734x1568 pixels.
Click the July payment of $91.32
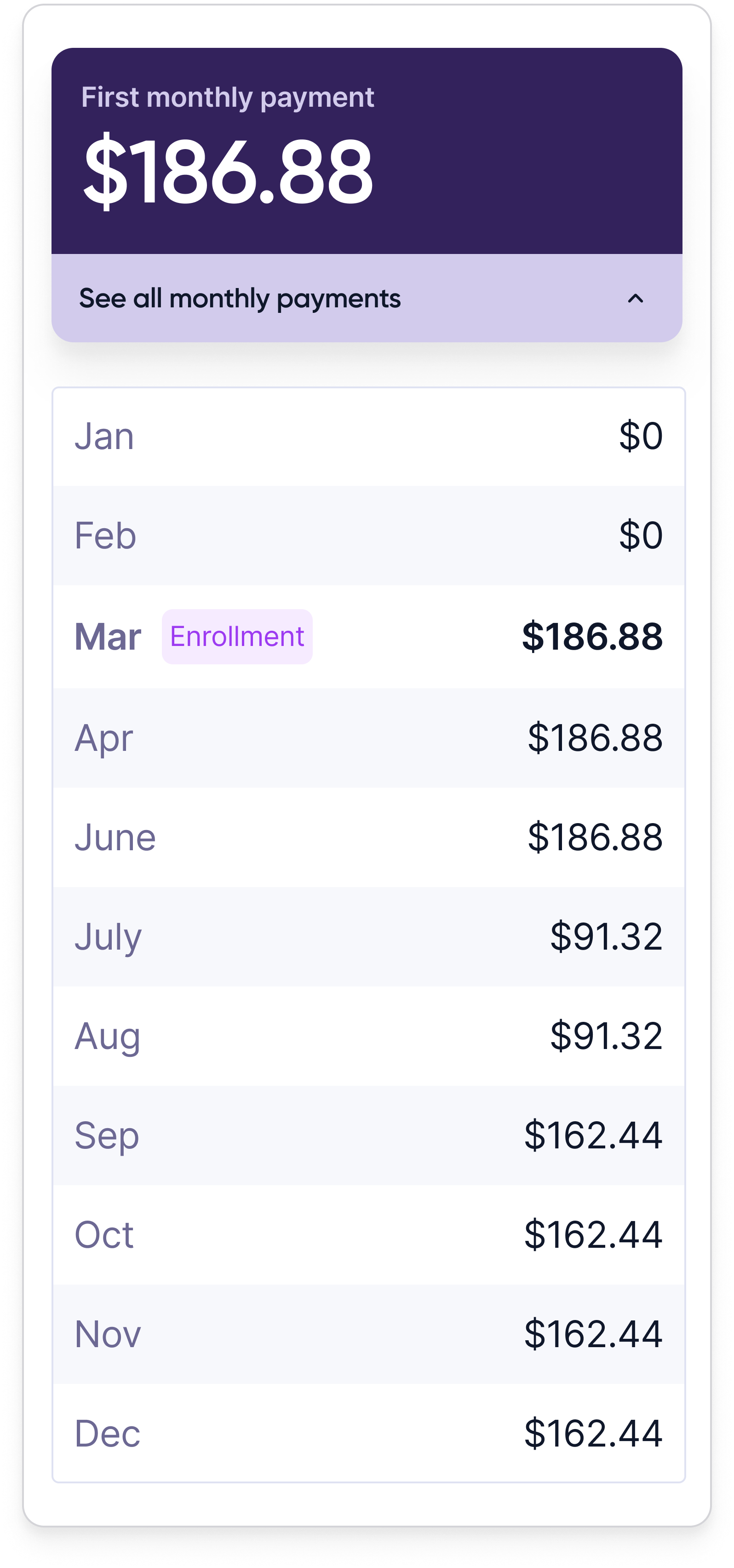pos(367,937)
